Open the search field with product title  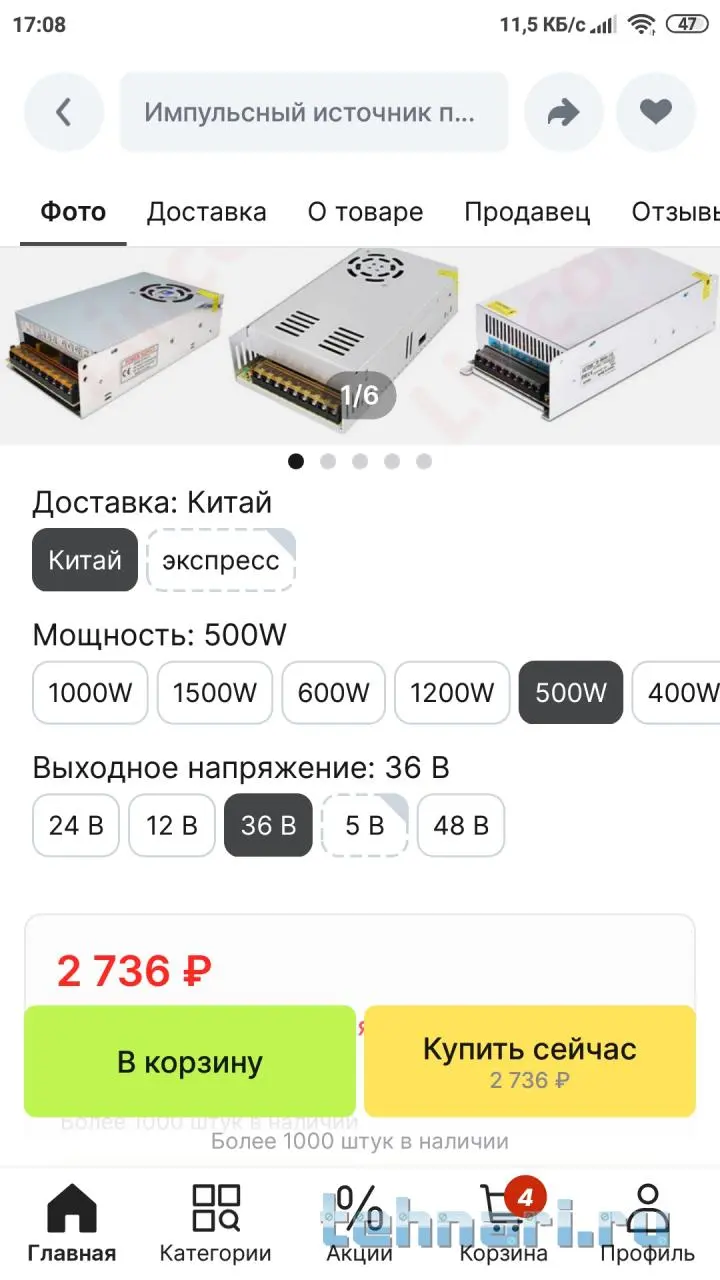point(313,112)
